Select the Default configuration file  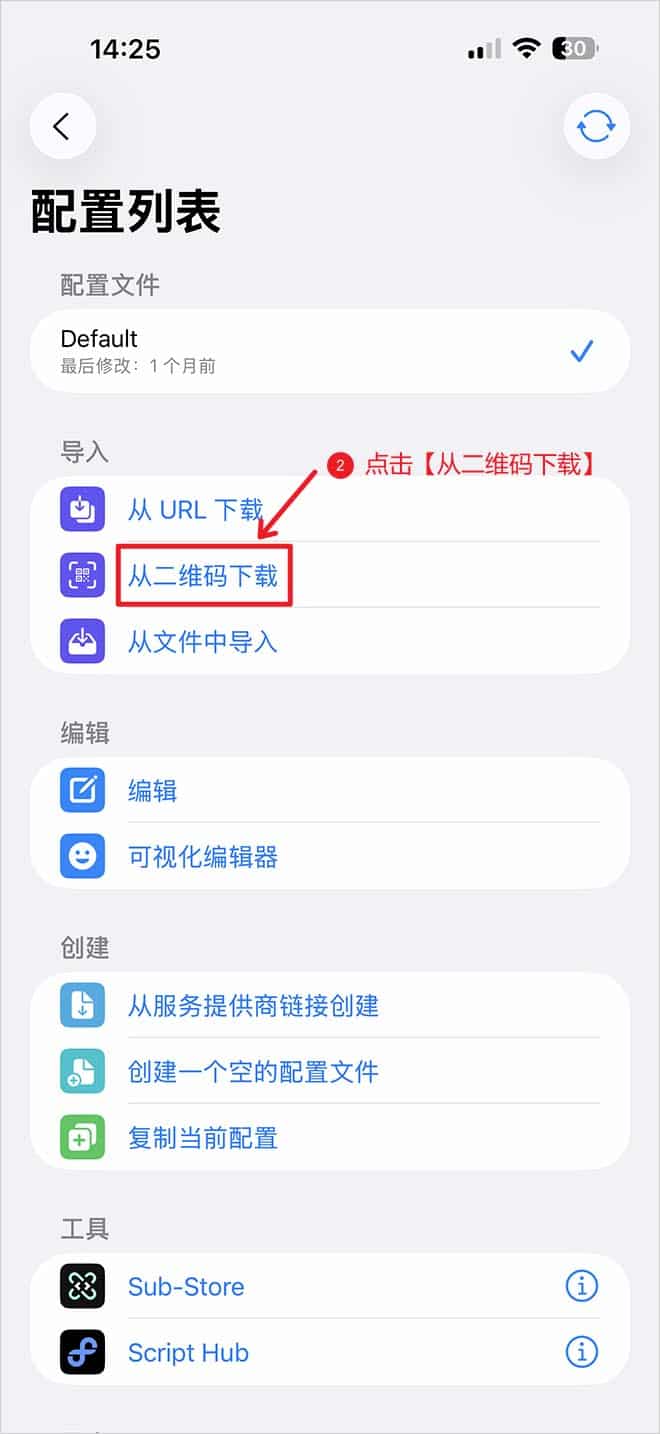(x=300, y=351)
